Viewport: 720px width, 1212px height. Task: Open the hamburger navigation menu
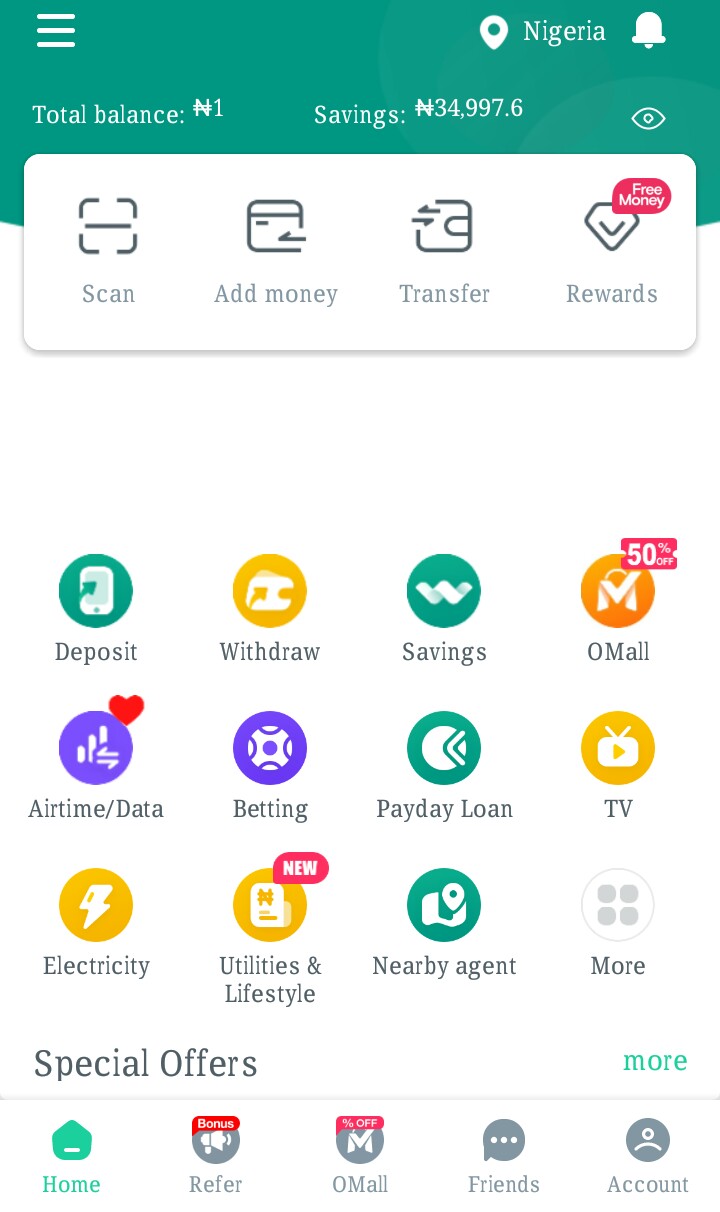pos(56,31)
